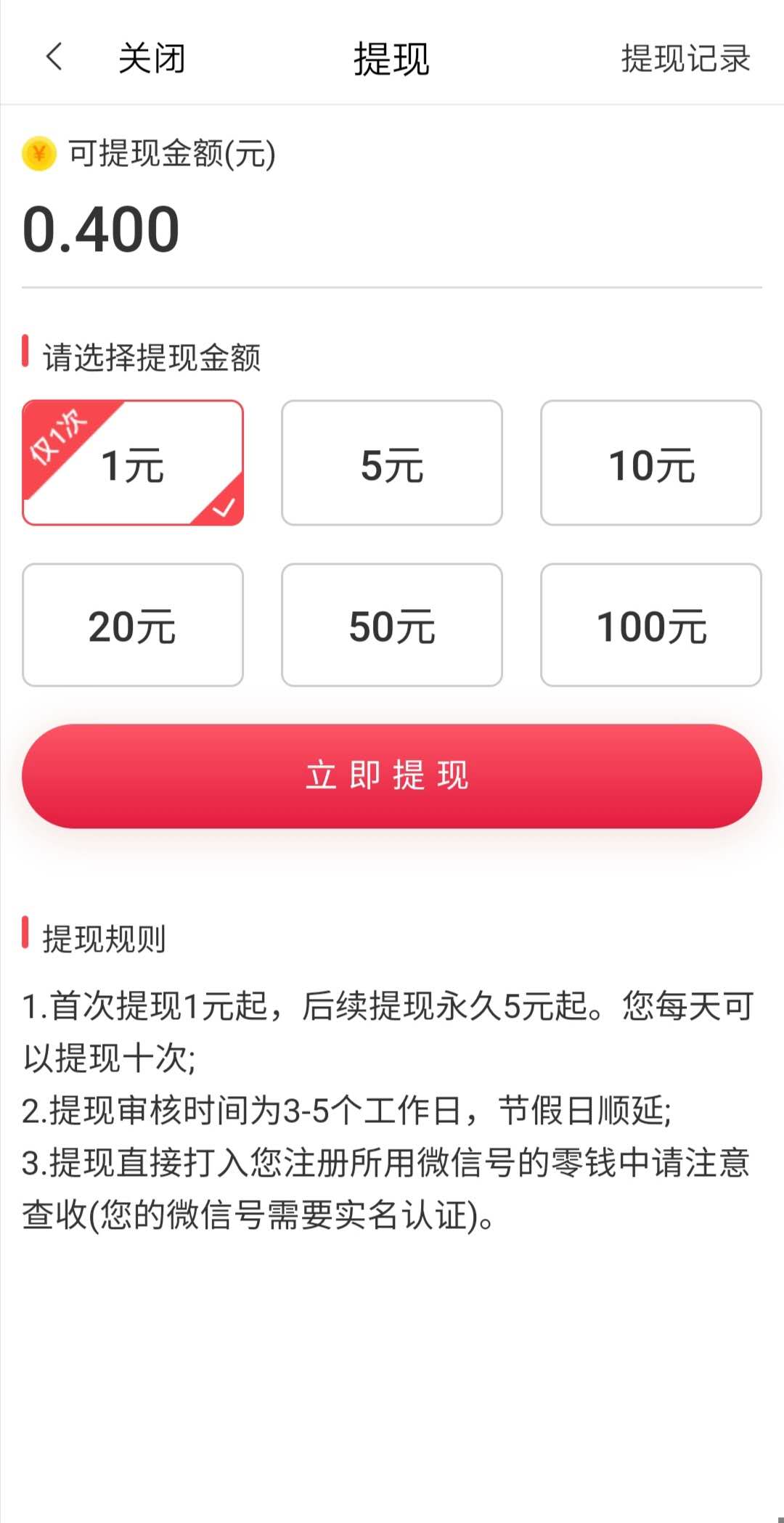Choose the 10元 withdrawal option
The height and width of the screenshot is (1523, 784).
click(651, 463)
